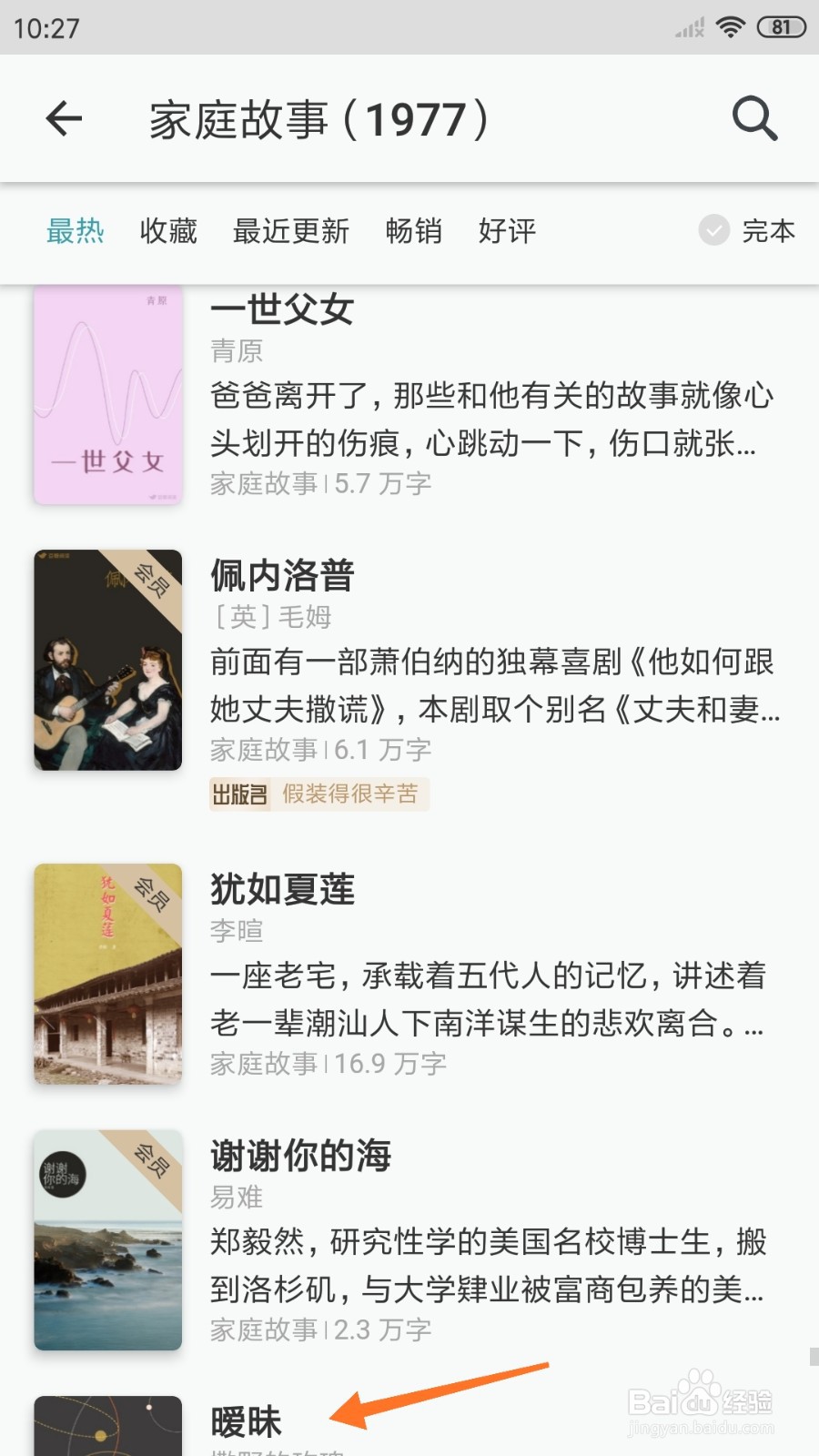819x1456 pixels.
Task: Open the book 暧昧
Action: (x=248, y=1417)
